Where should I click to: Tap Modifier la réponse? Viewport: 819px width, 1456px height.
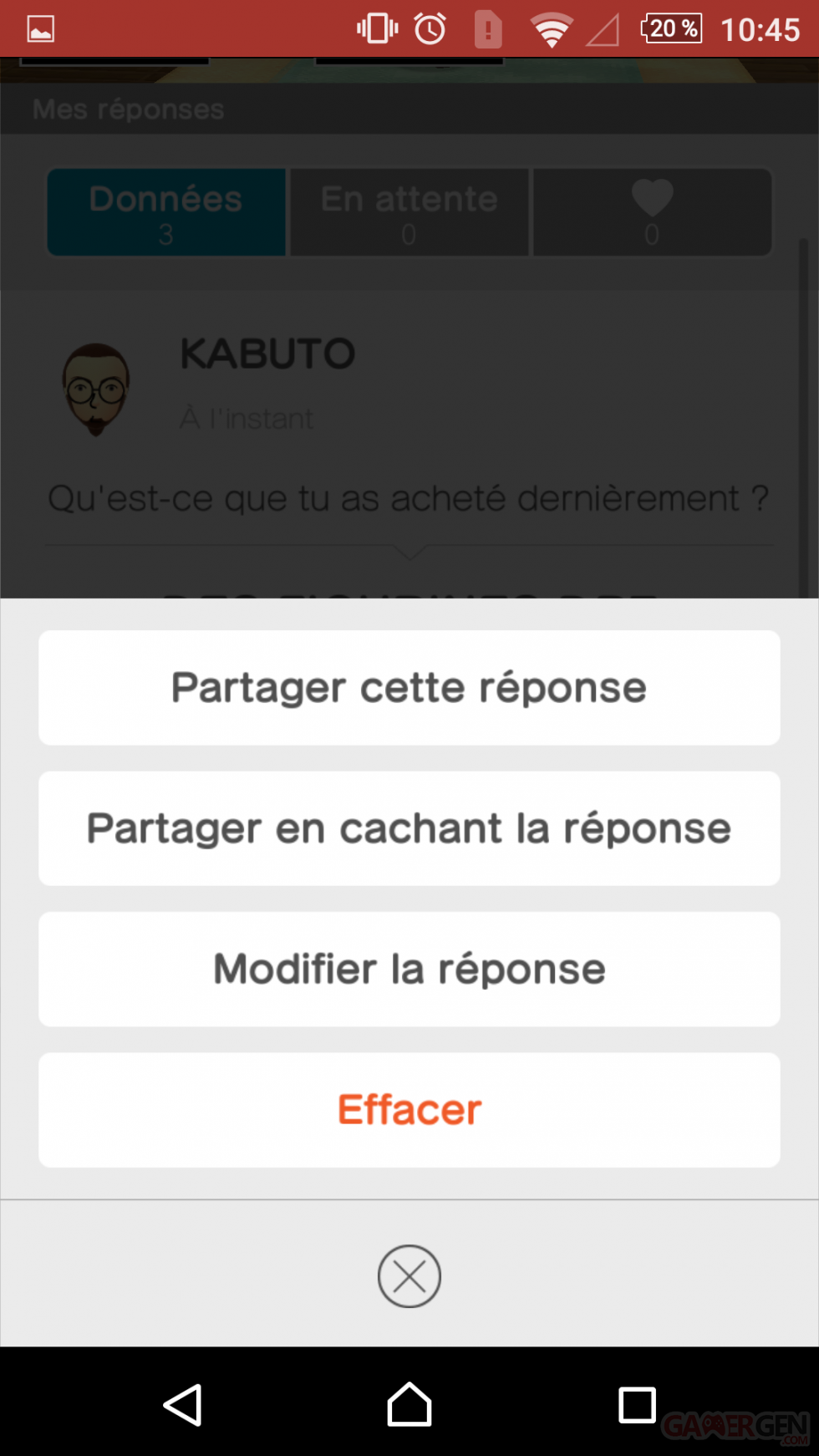(x=409, y=968)
